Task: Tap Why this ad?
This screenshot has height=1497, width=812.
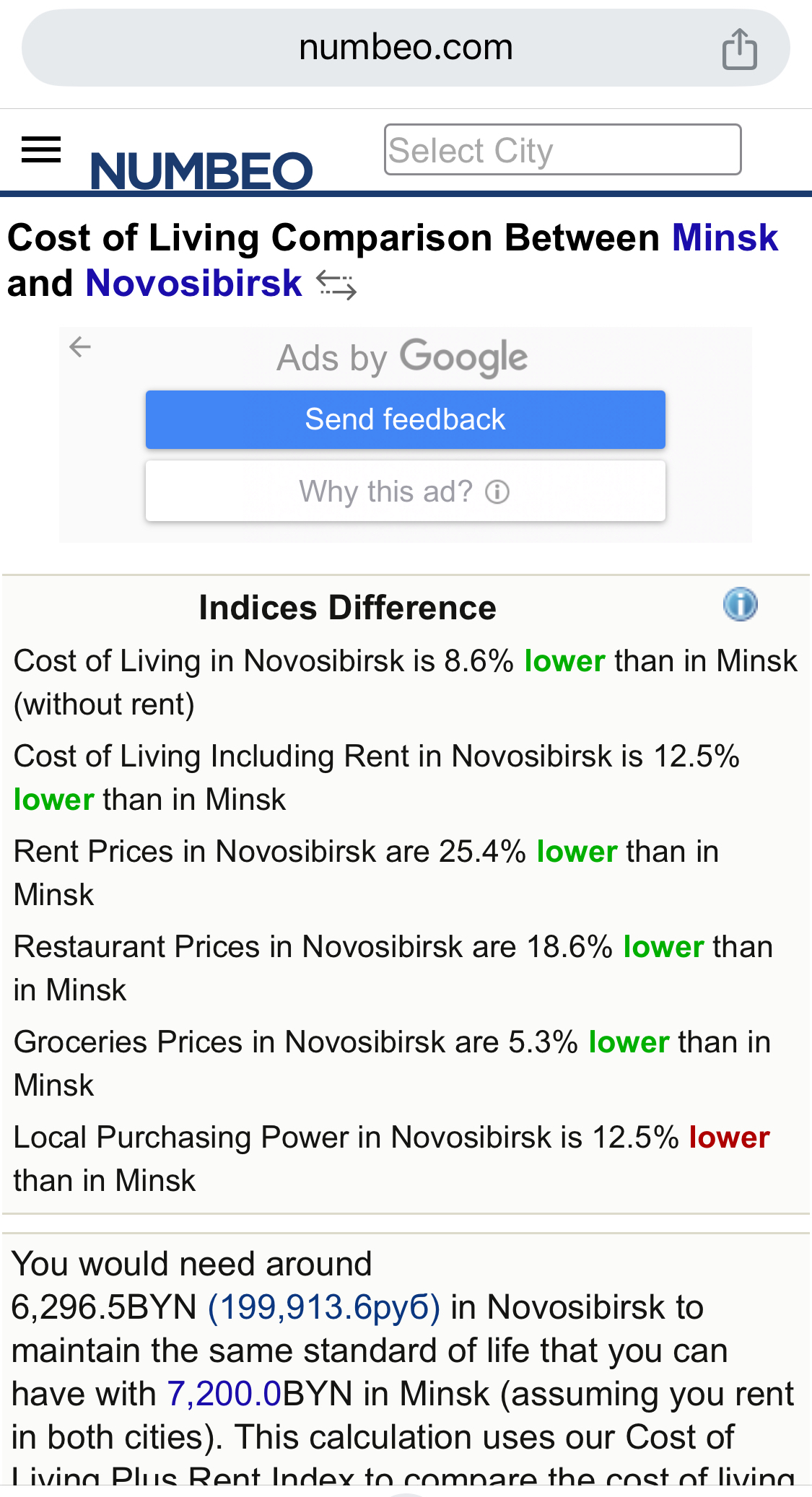Action: tap(405, 492)
